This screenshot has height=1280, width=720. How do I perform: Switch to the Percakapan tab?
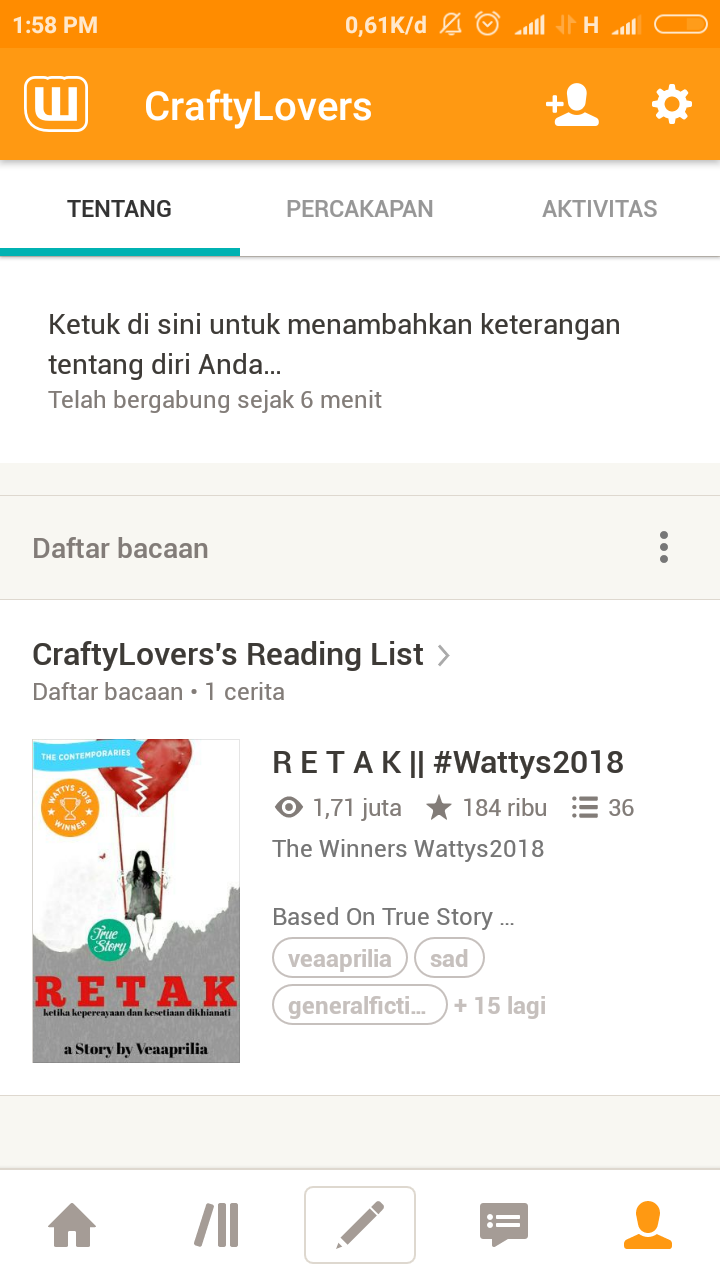tap(360, 209)
